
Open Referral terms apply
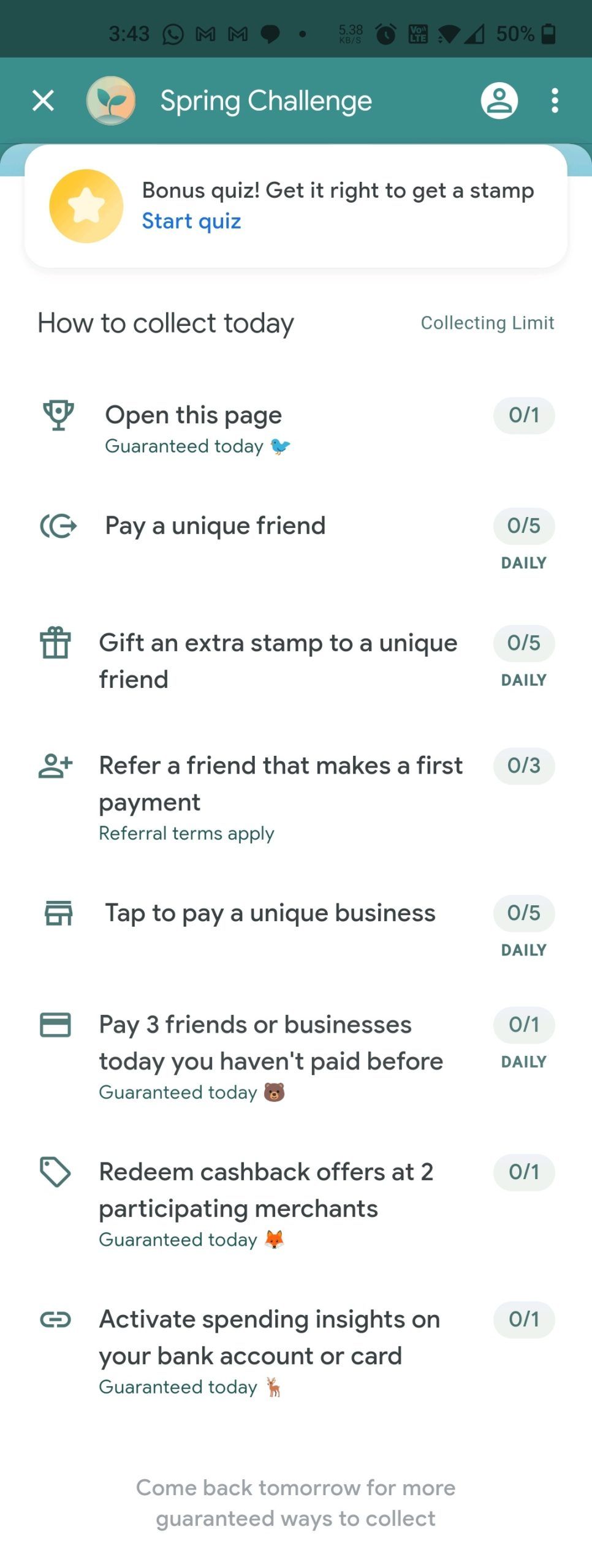click(186, 833)
